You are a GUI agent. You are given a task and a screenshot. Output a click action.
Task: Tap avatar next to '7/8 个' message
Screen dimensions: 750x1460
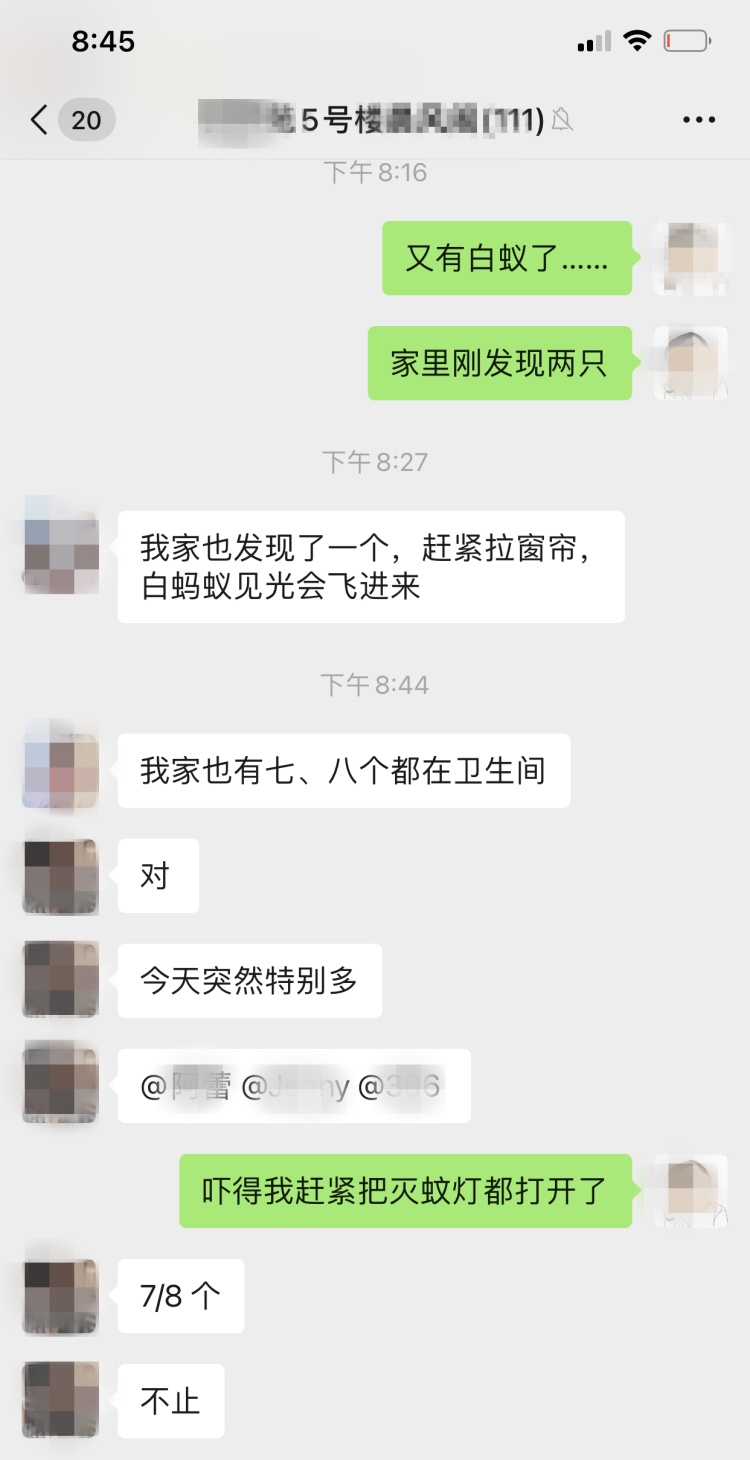61,1296
